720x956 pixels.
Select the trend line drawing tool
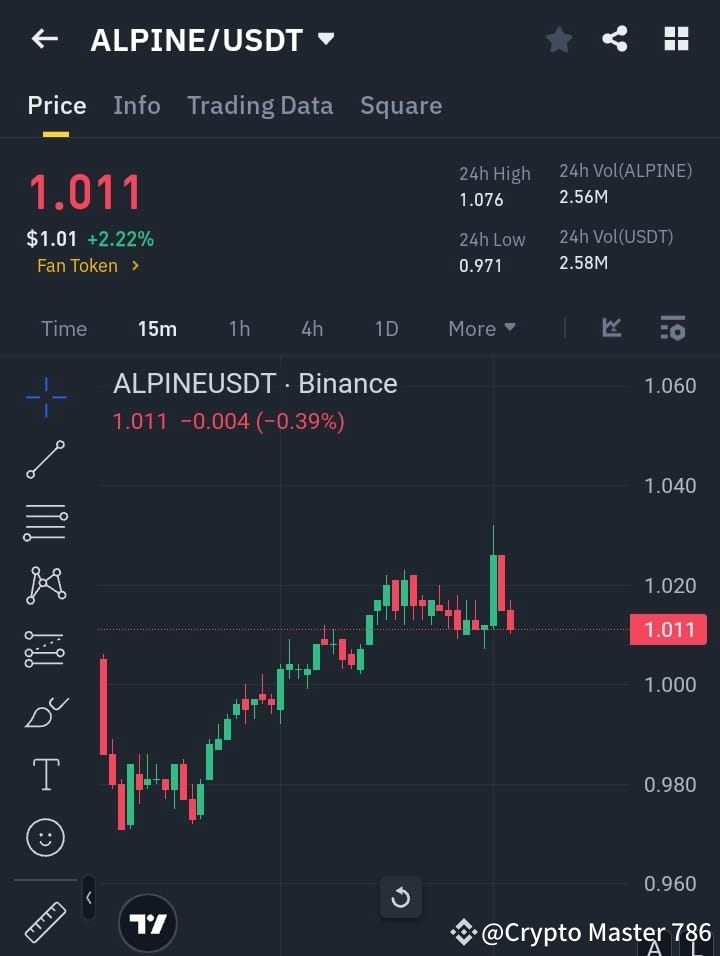coord(45,460)
